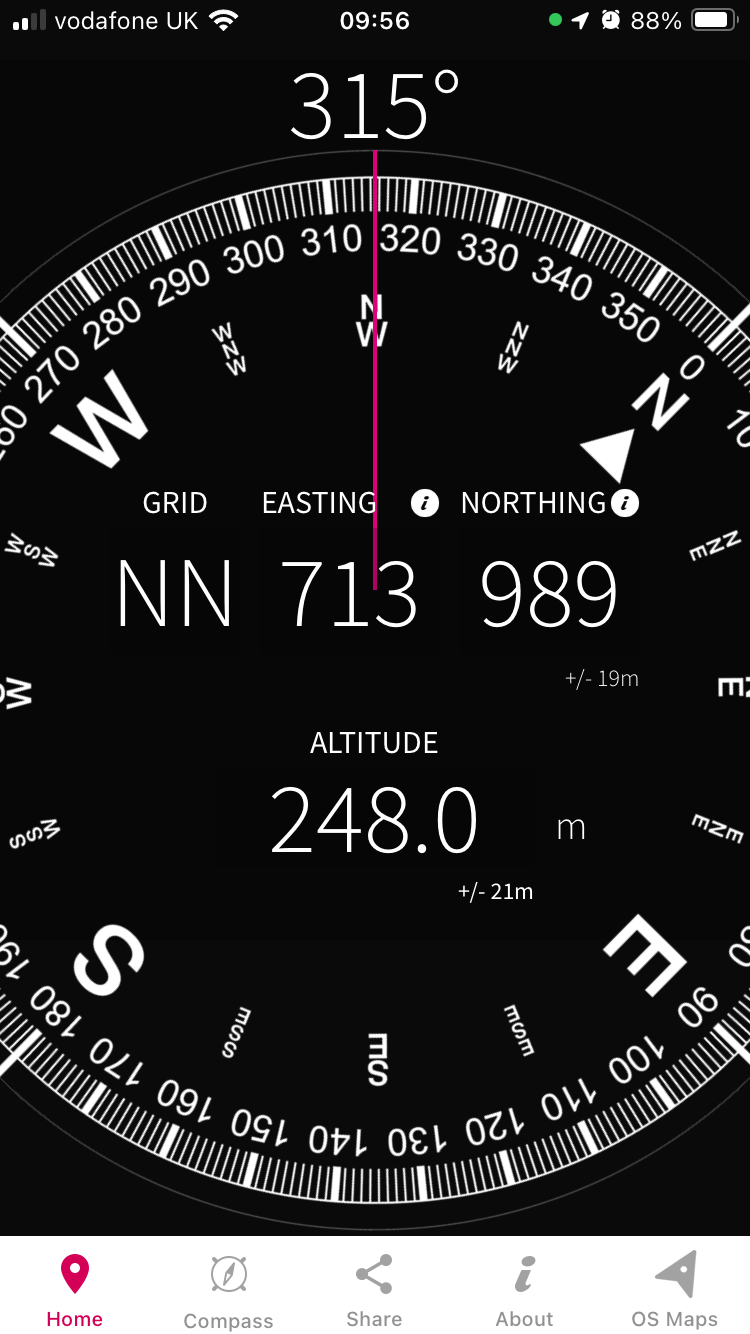The height and width of the screenshot is (1334, 750).
Task: Tap the altitude reading 248.0
Action: pos(374,818)
